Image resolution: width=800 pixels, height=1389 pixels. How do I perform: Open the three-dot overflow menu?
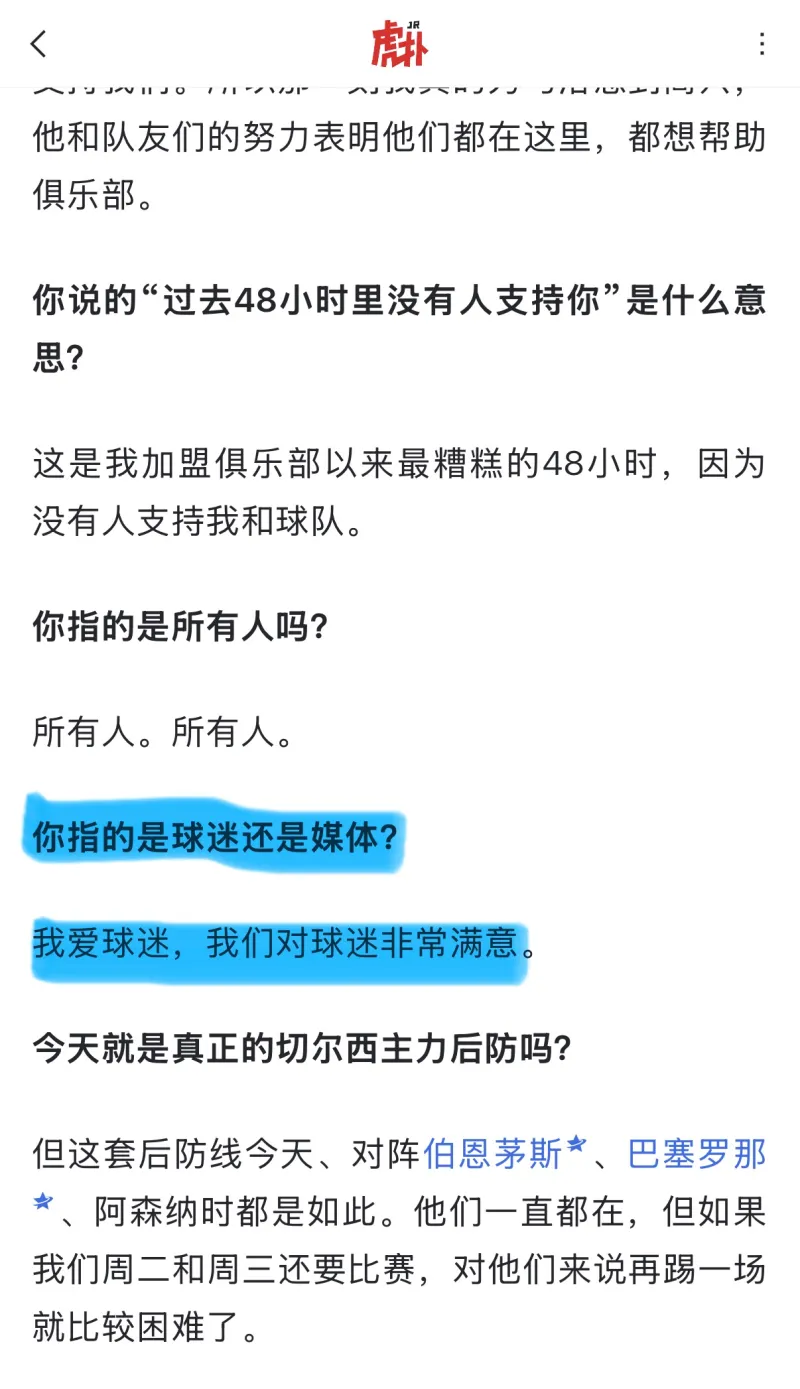coord(762,44)
